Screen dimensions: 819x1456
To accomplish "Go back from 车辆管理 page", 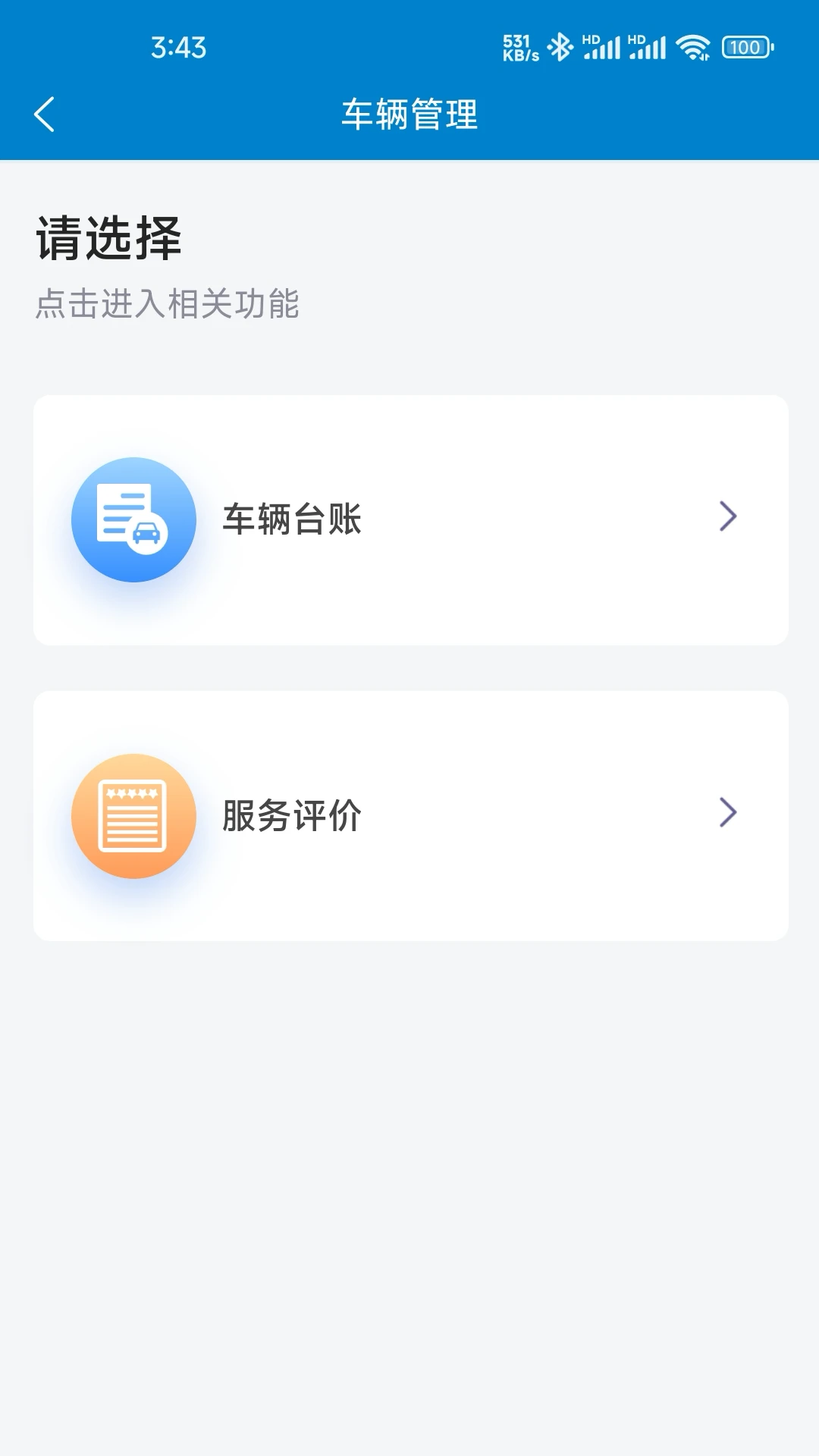I will tap(45, 115).
